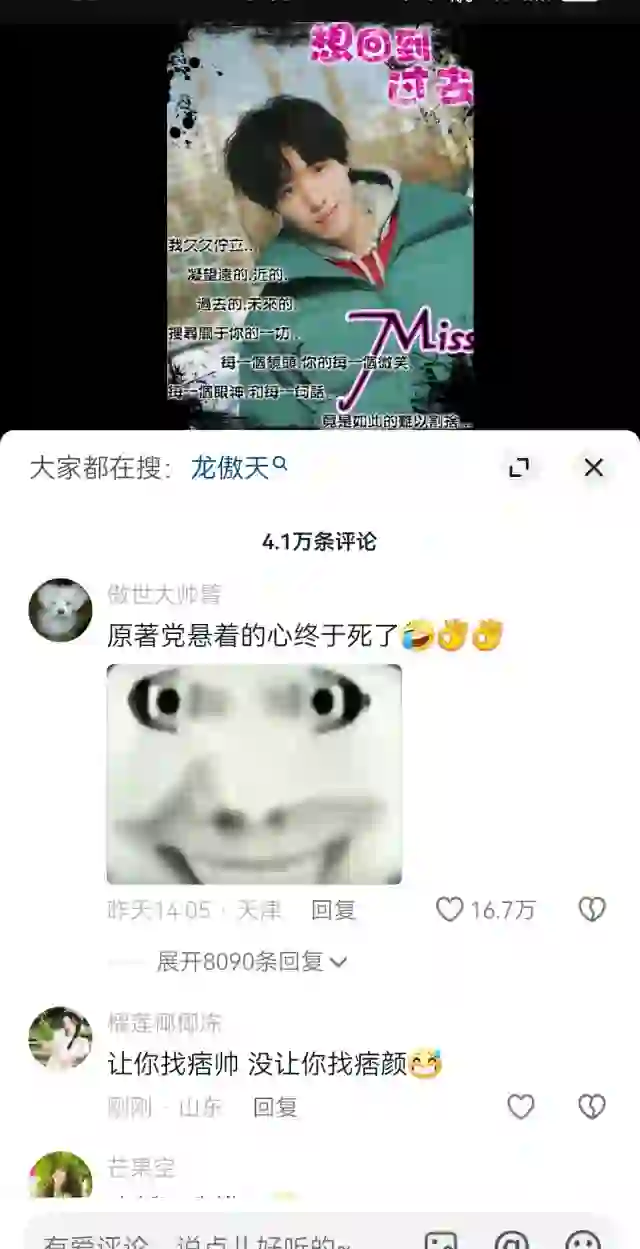Like the 让你找痞帅 comment

coord(520,1106)
